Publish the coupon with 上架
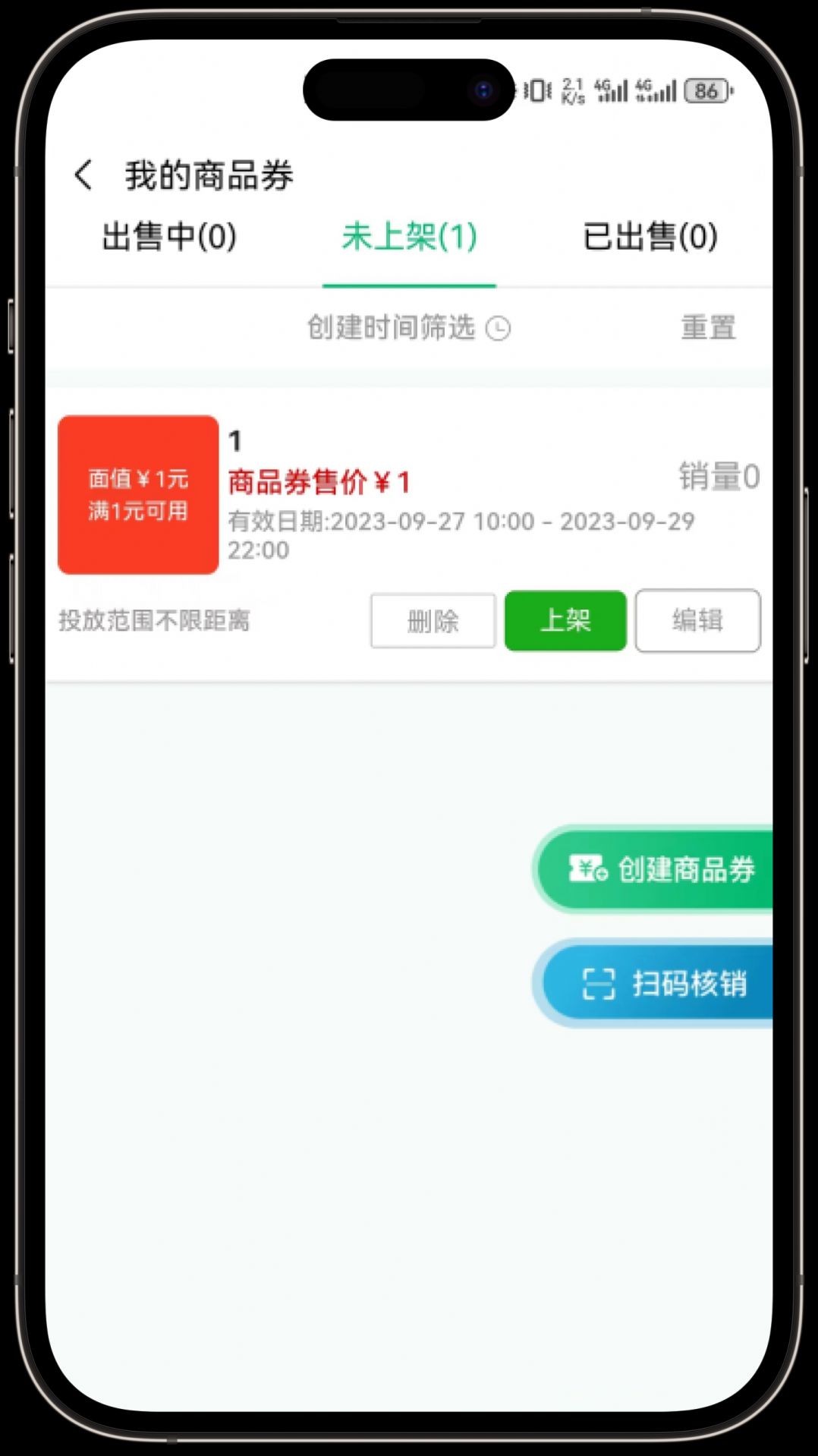 pyautogui.click(x=565, y=621)
